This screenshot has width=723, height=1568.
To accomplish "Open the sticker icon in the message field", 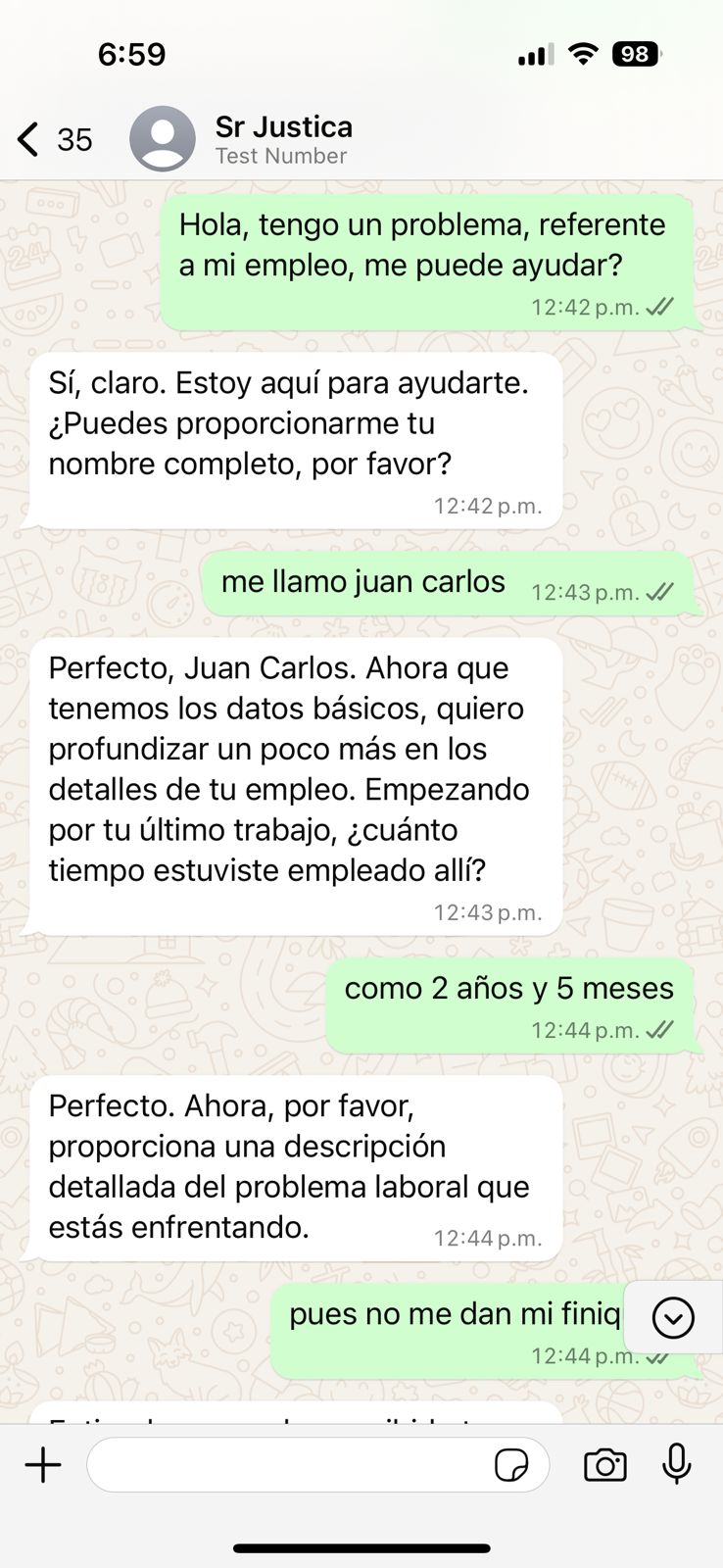I will pyautogui.click(x=512, y=1464).
